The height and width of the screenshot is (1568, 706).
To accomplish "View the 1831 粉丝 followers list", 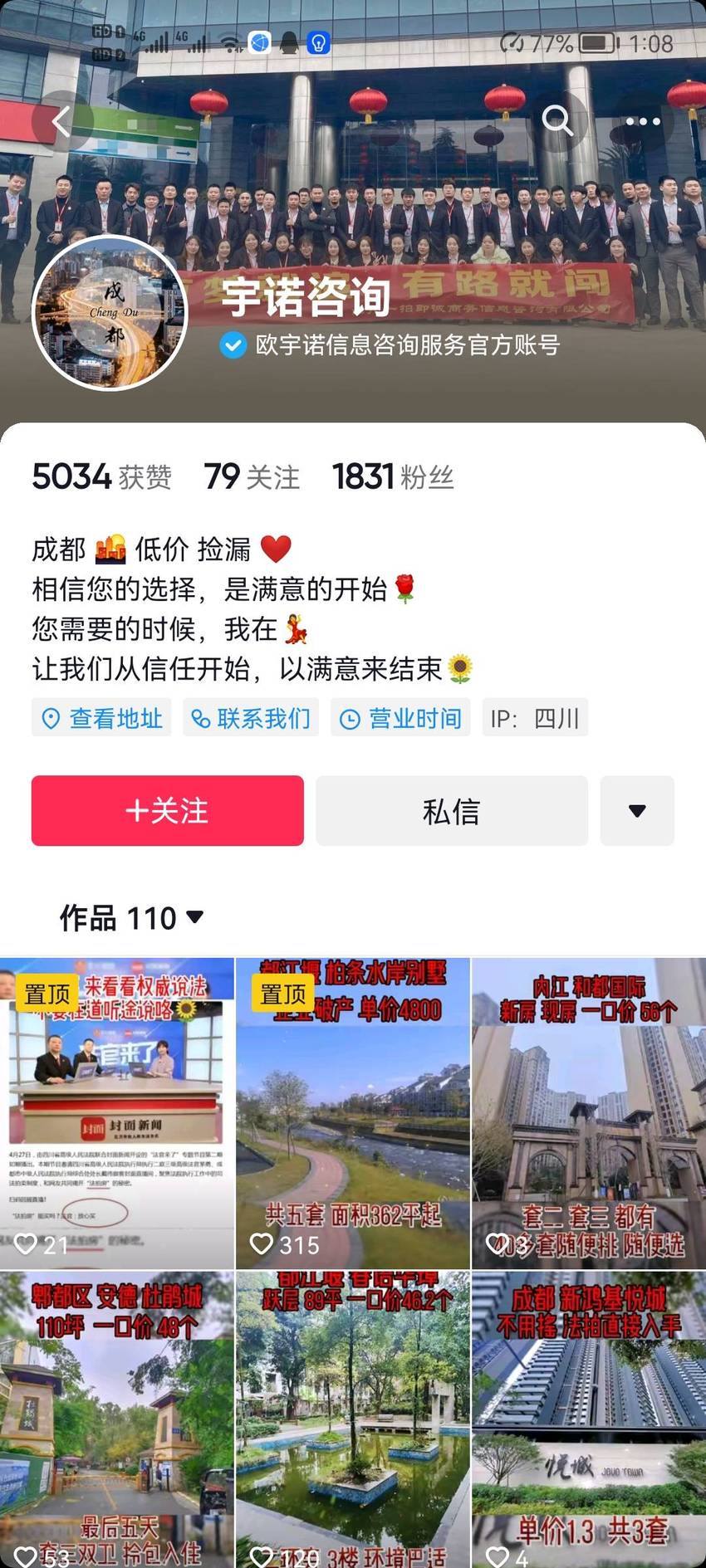I will pyautogui.click(x=393, y=477).
